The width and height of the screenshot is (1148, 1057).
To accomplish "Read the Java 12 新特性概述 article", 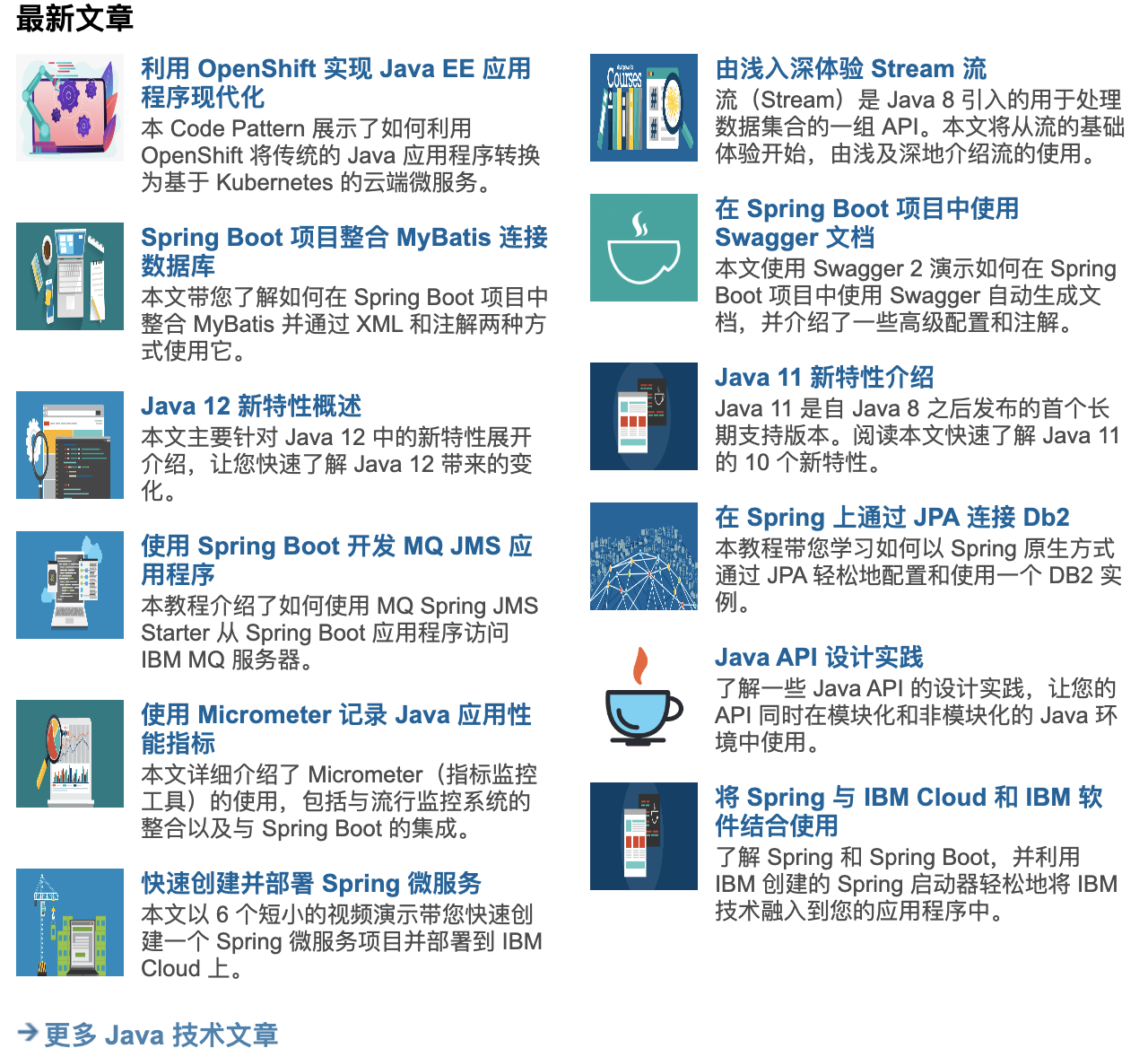I will [x=251, y=406].
